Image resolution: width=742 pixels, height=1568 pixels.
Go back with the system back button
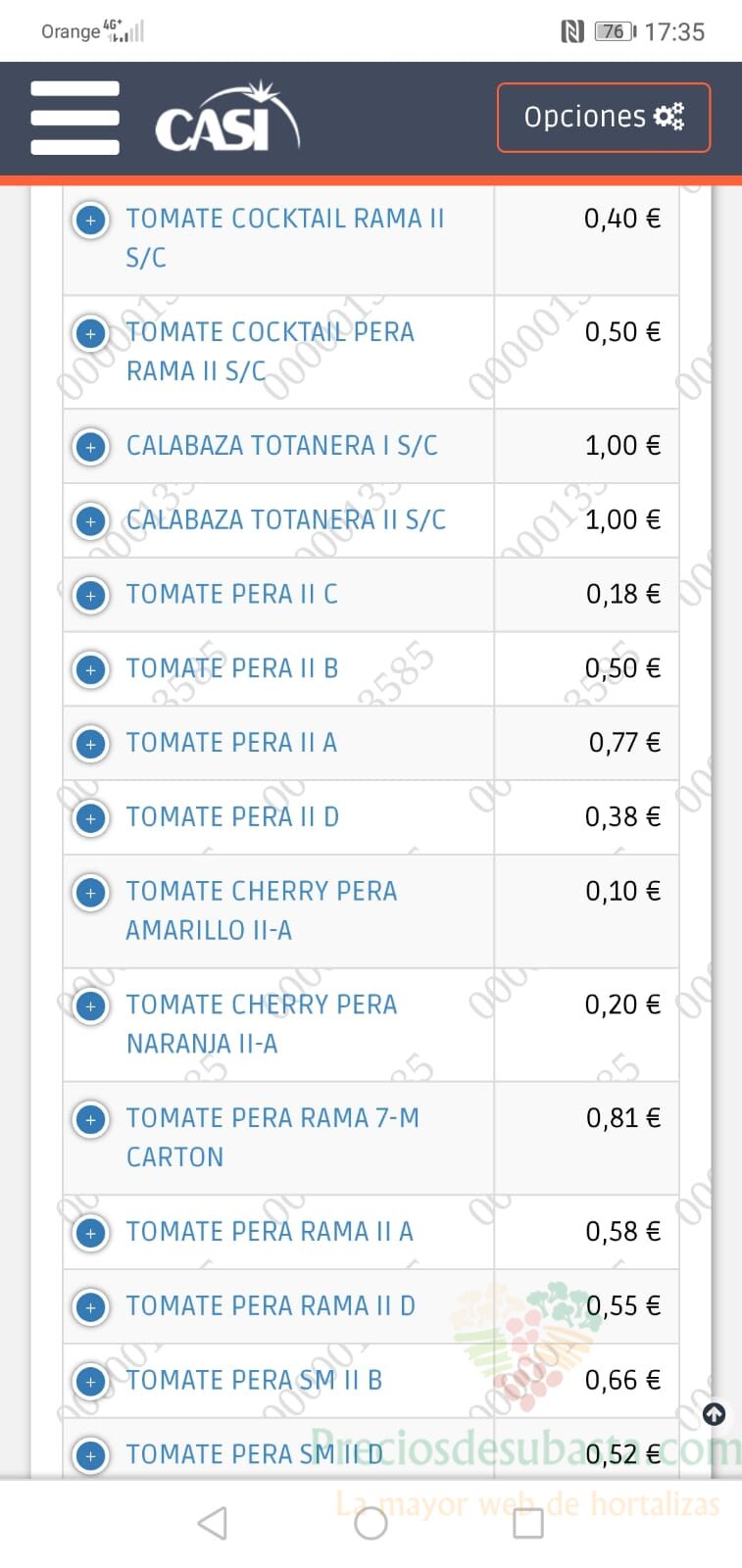point(213,1523)
